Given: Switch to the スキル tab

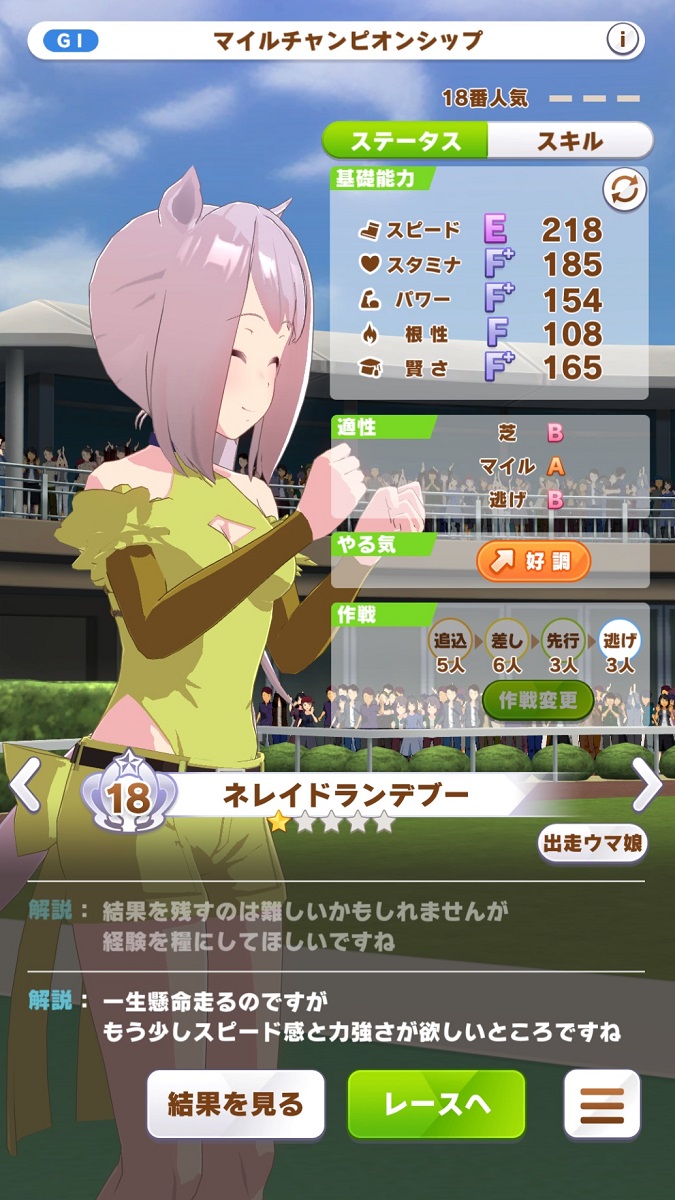Looking at the screenshot, I should pos(570,141).
